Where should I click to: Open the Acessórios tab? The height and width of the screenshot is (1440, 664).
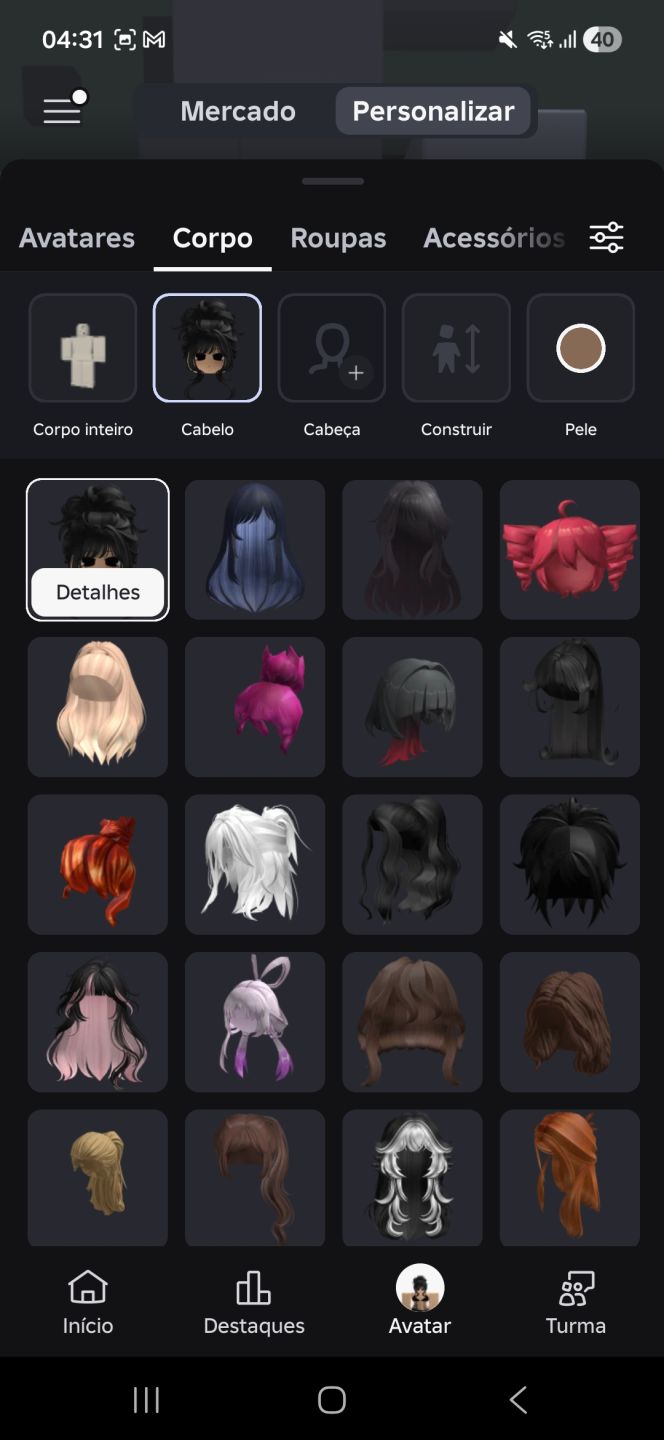click(x=494, y=238)
